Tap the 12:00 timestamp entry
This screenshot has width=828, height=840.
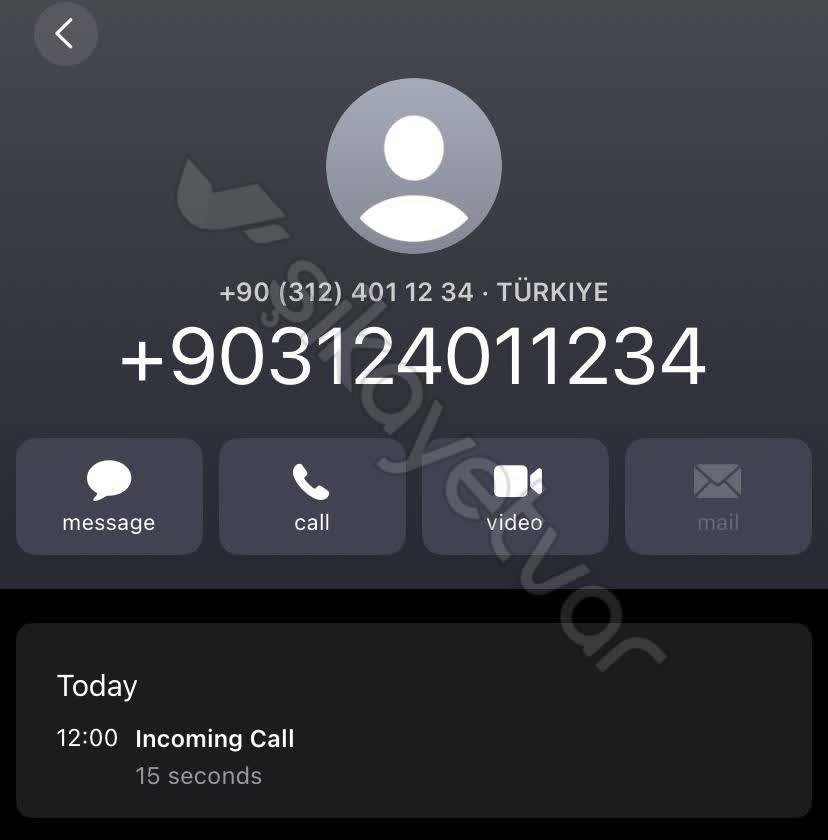(x=88, y=738)
